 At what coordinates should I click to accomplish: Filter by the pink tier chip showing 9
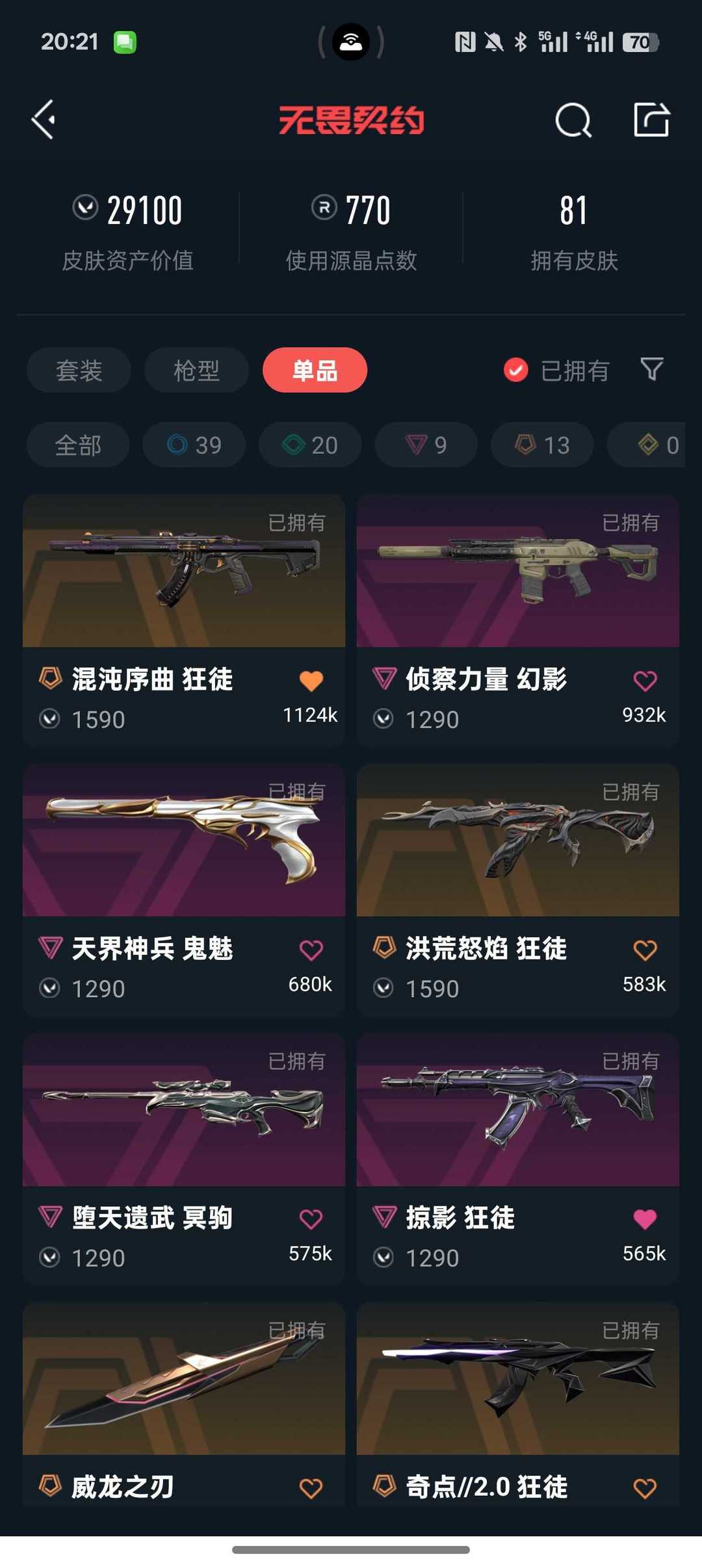pyautogui.click(x=426, y=445)
